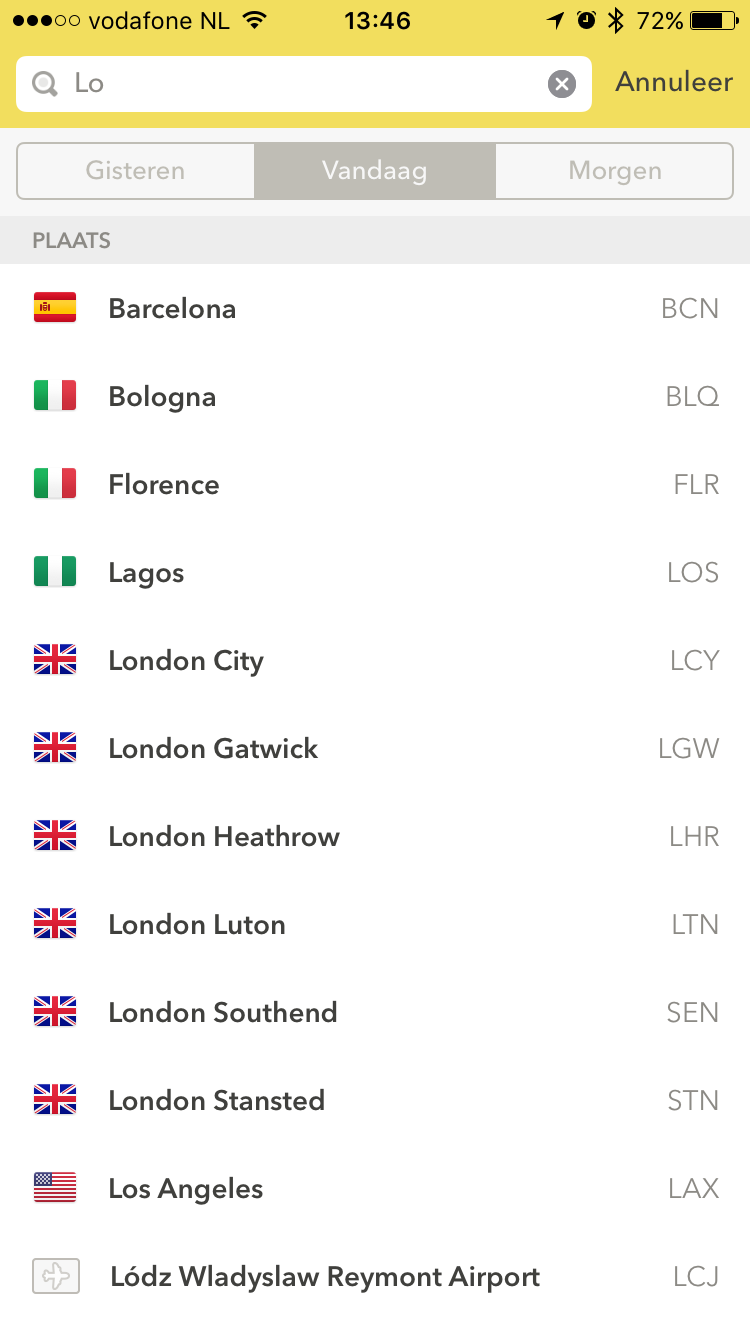Cancel search via Annuleer
Screen dimensions: 750x1334
(674, 82)
